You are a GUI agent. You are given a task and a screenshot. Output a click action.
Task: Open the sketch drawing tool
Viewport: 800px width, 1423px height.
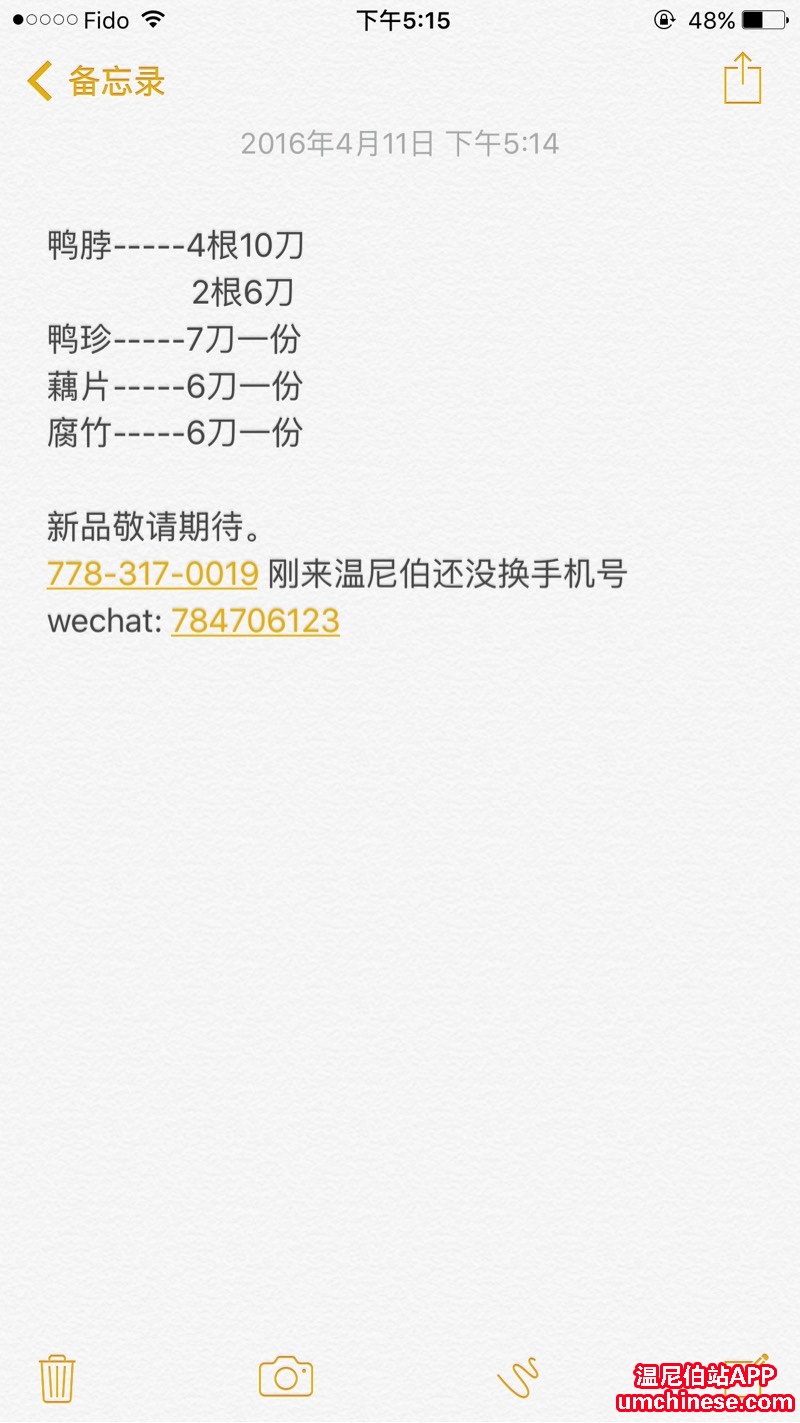(518, 1377)
